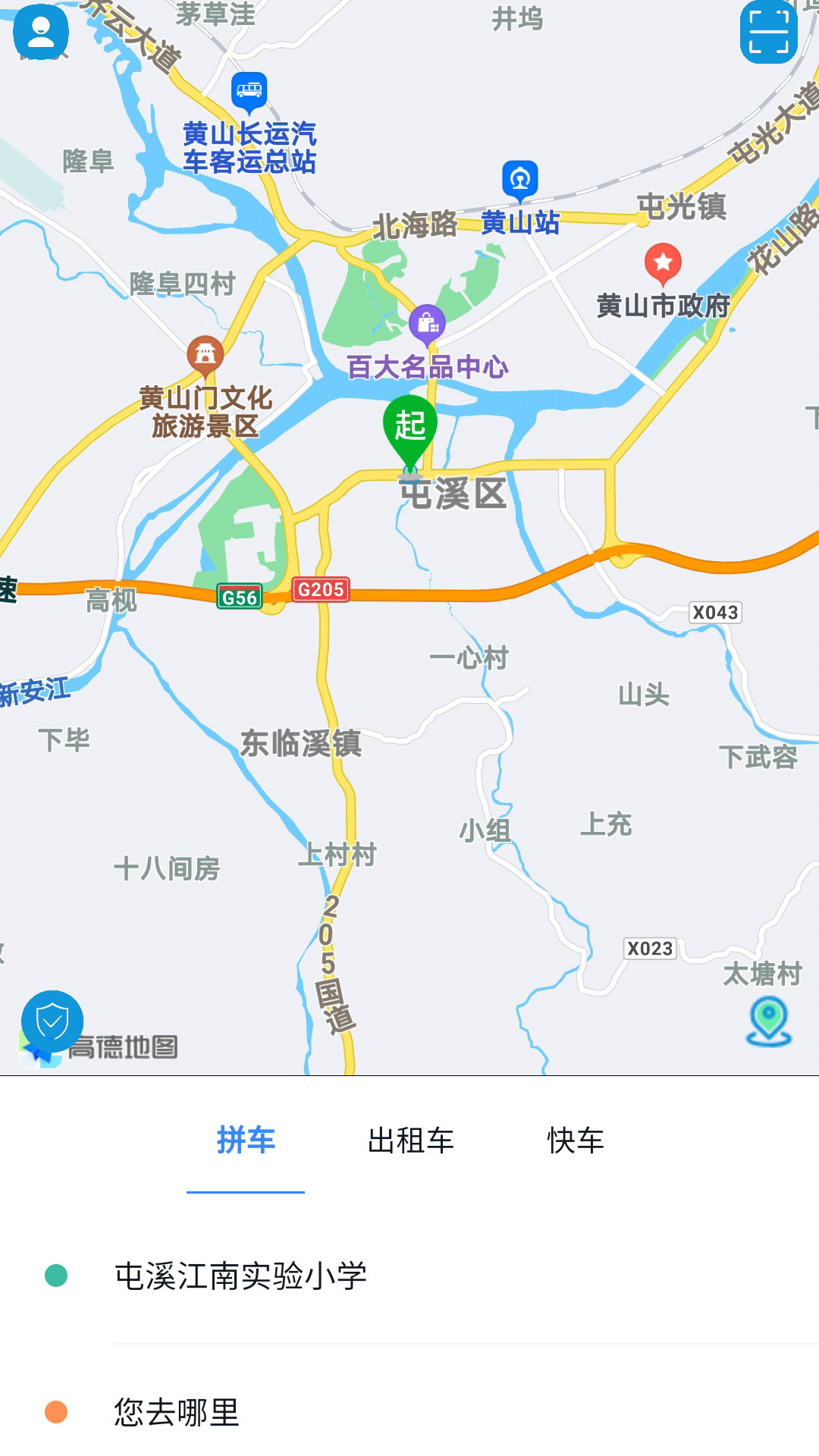Recenter map to my location
The image size is (819, 1456).
[x=769, y=1021]
